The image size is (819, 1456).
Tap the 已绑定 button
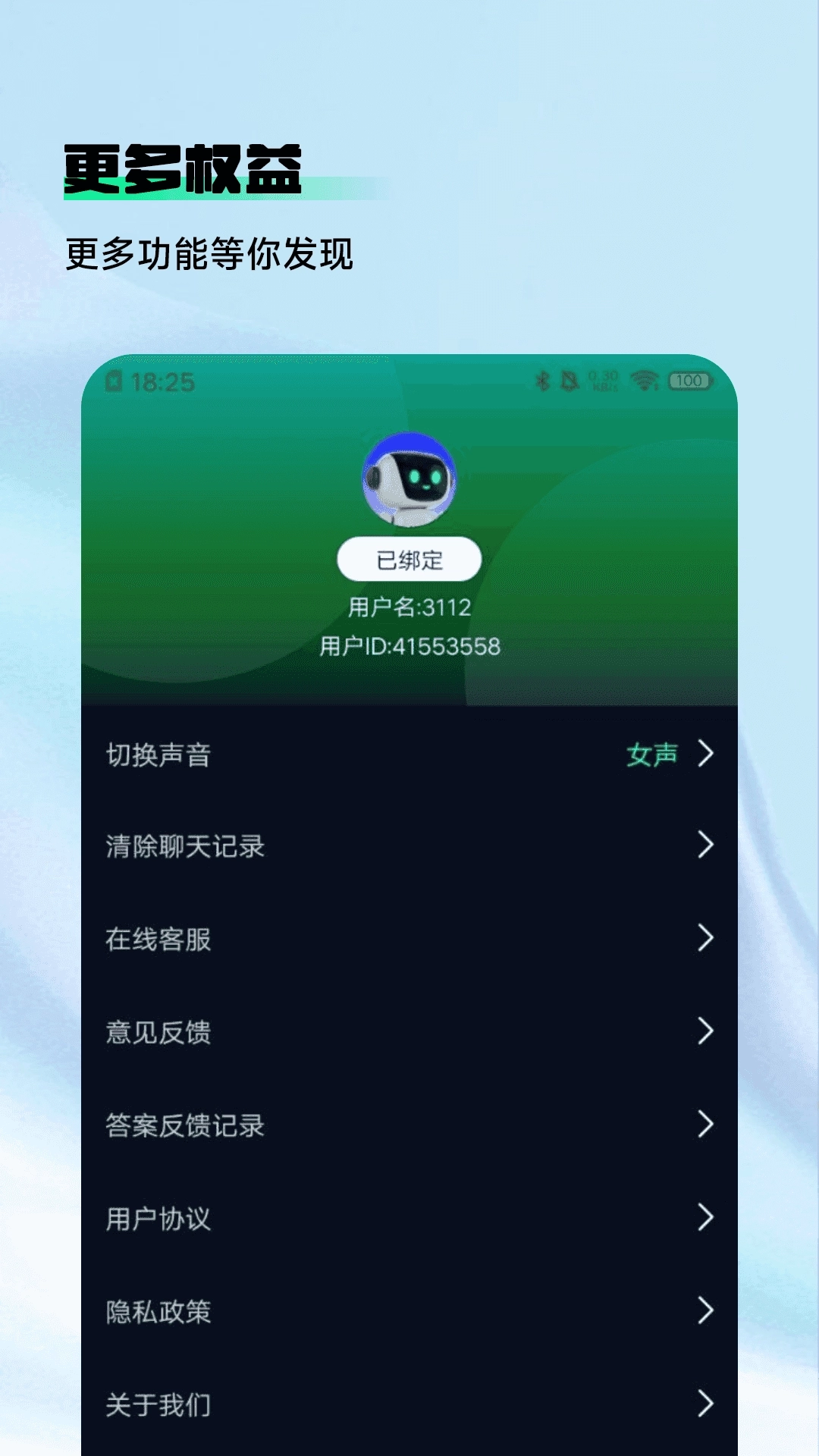click(409, 558)
